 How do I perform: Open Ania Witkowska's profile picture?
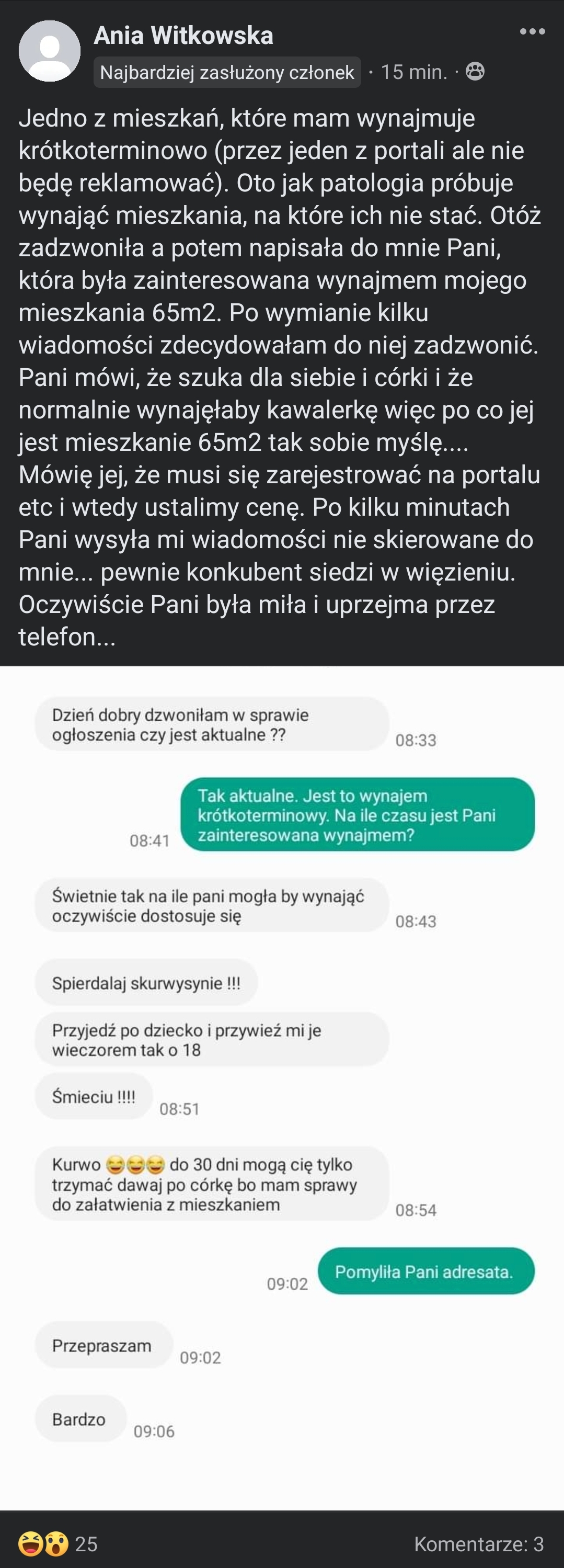(x=49, y=51)
